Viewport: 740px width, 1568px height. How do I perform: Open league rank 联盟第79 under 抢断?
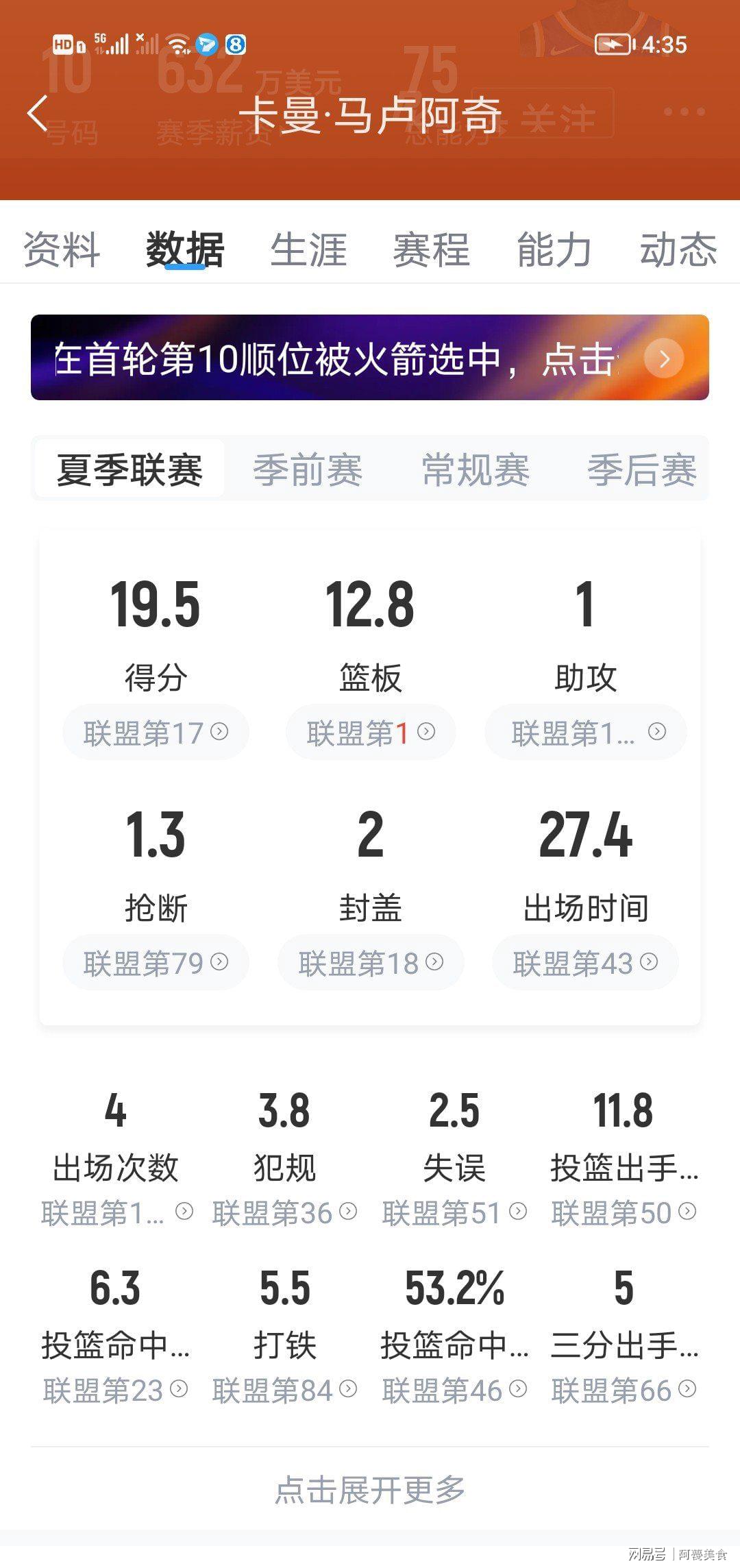click(x=156, y=962)
